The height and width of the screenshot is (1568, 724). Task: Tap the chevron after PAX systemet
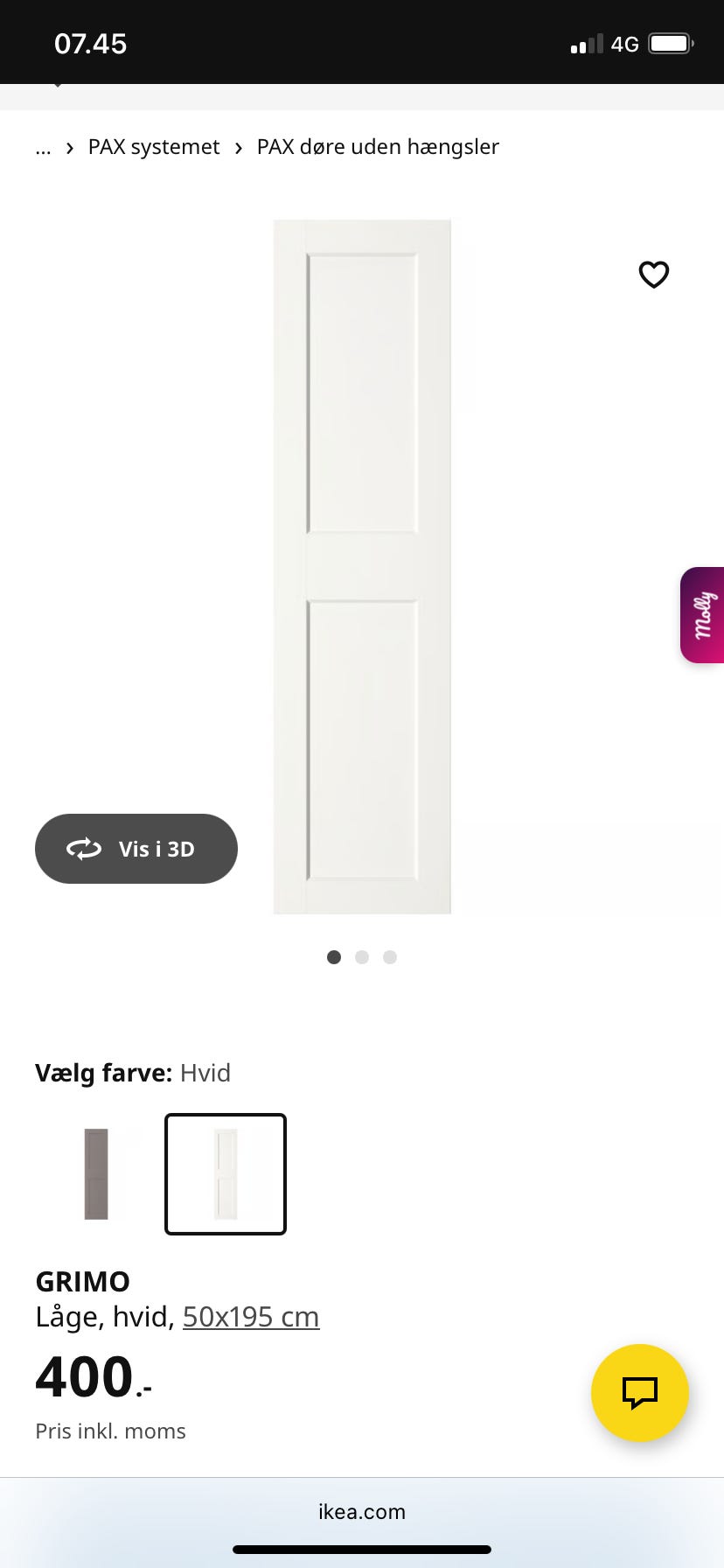[x=238, y=148]
